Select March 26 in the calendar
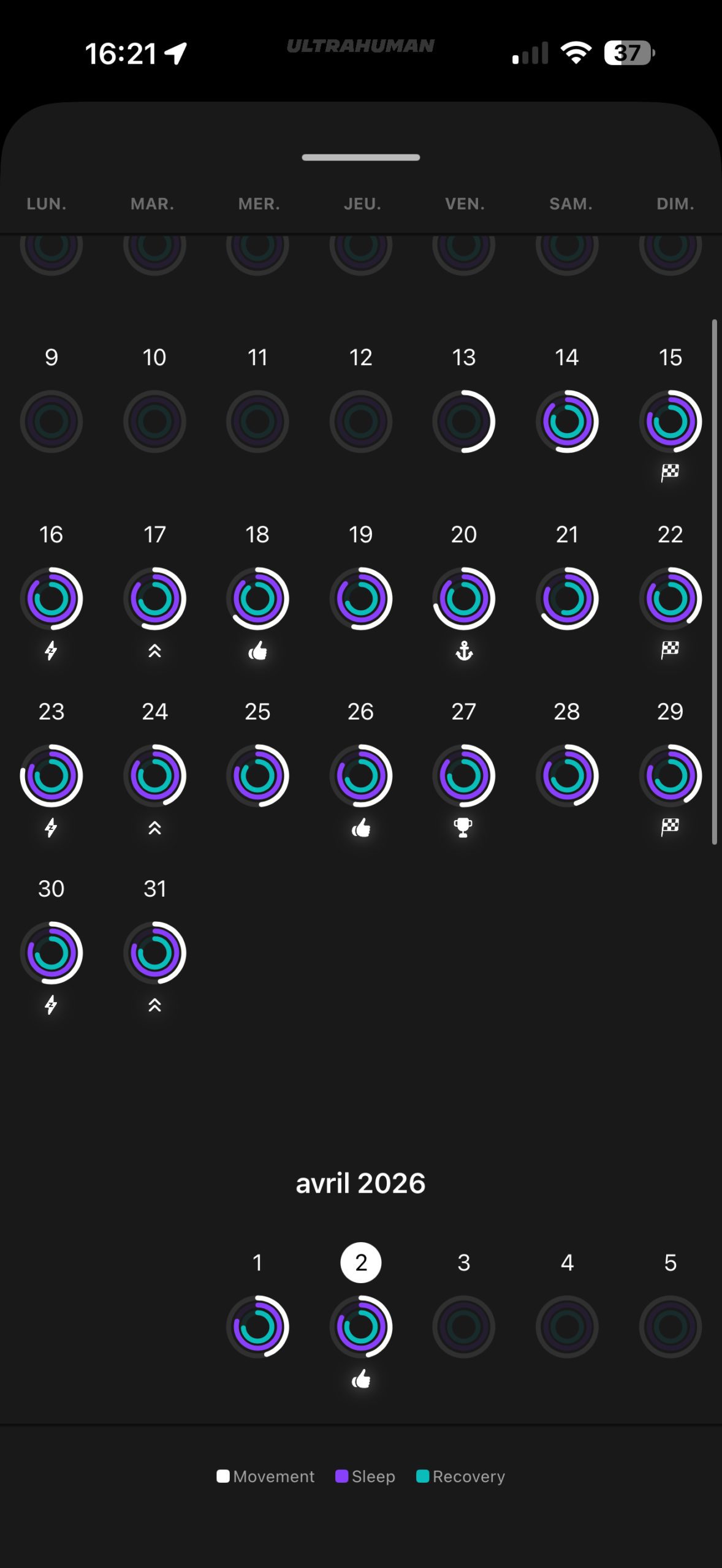 361,775
